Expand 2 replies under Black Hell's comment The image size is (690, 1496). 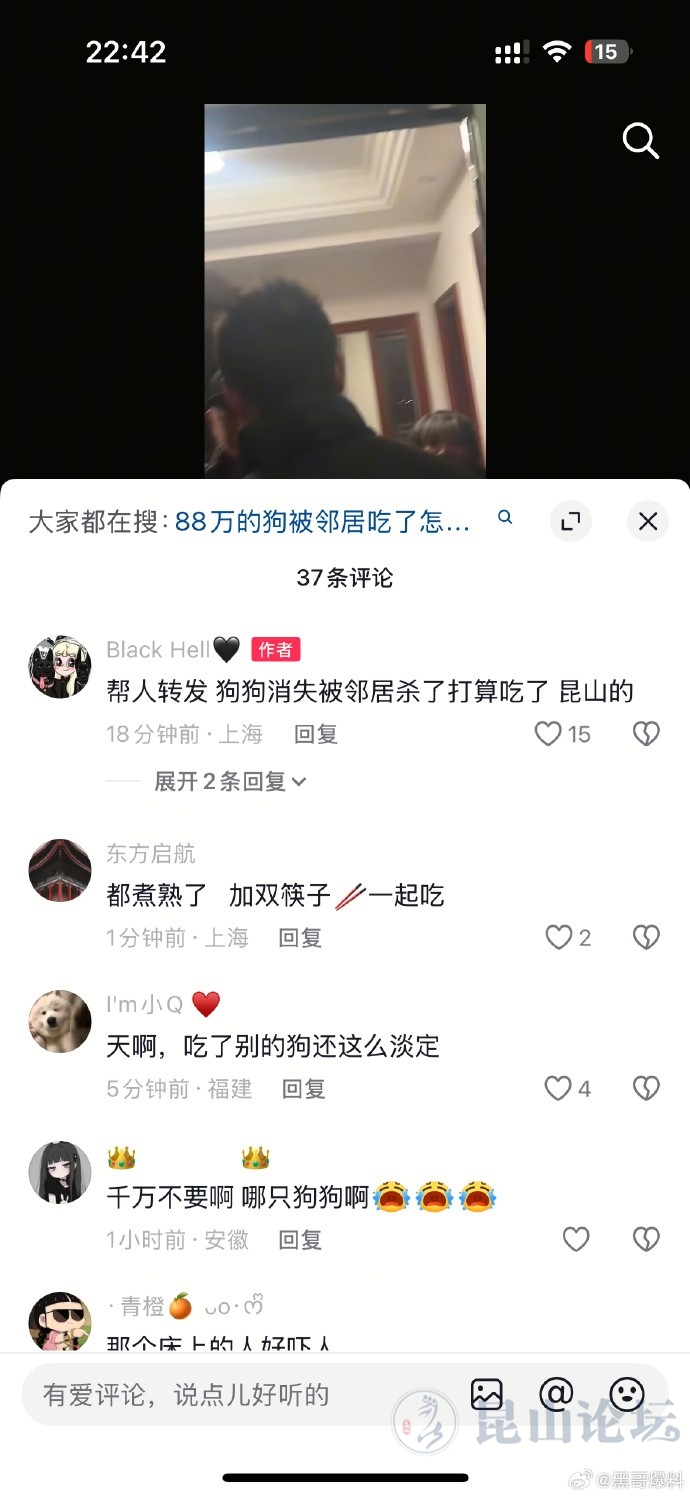[x=230, y=782]
